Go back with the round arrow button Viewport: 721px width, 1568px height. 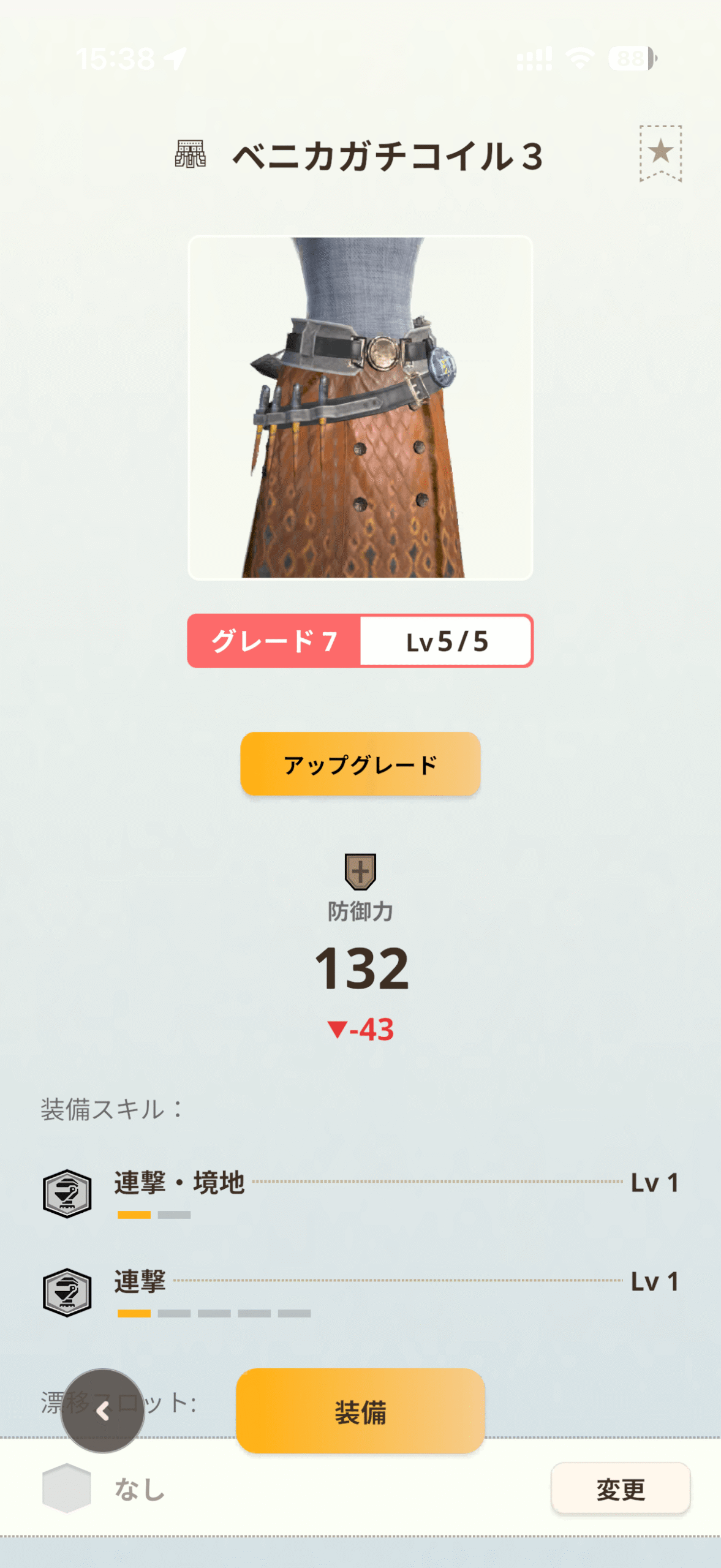click(x=102, y=1411)
